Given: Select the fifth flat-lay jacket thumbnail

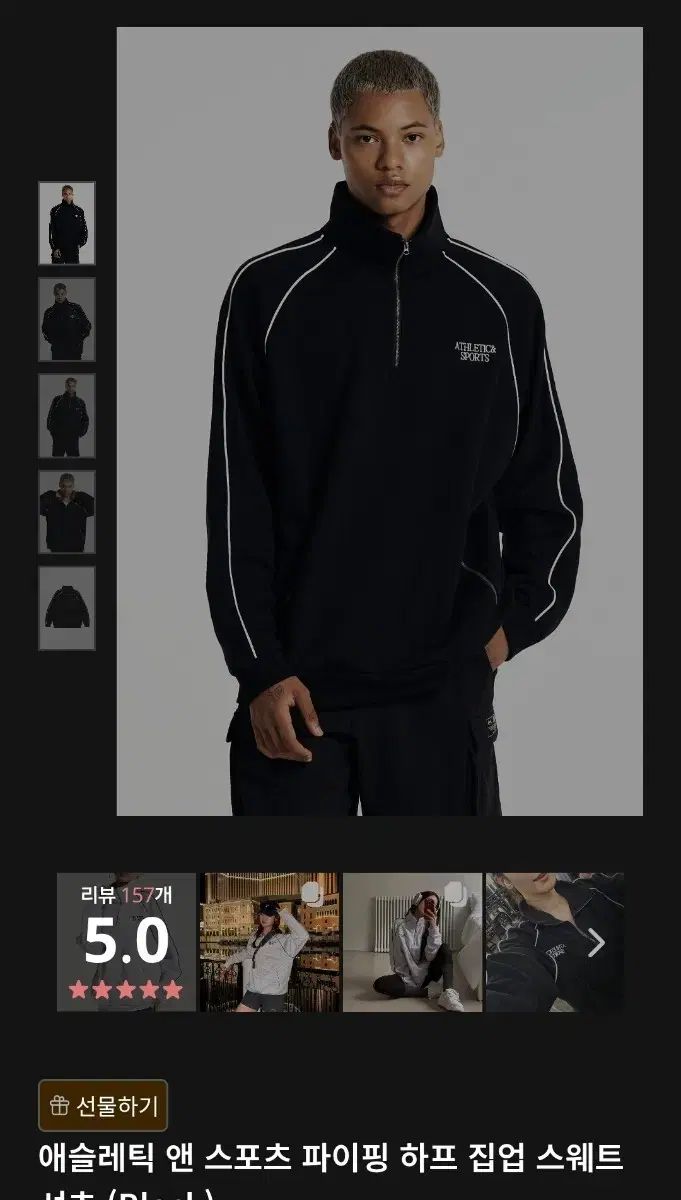Looking at the screenshot, I should (67, 608).
